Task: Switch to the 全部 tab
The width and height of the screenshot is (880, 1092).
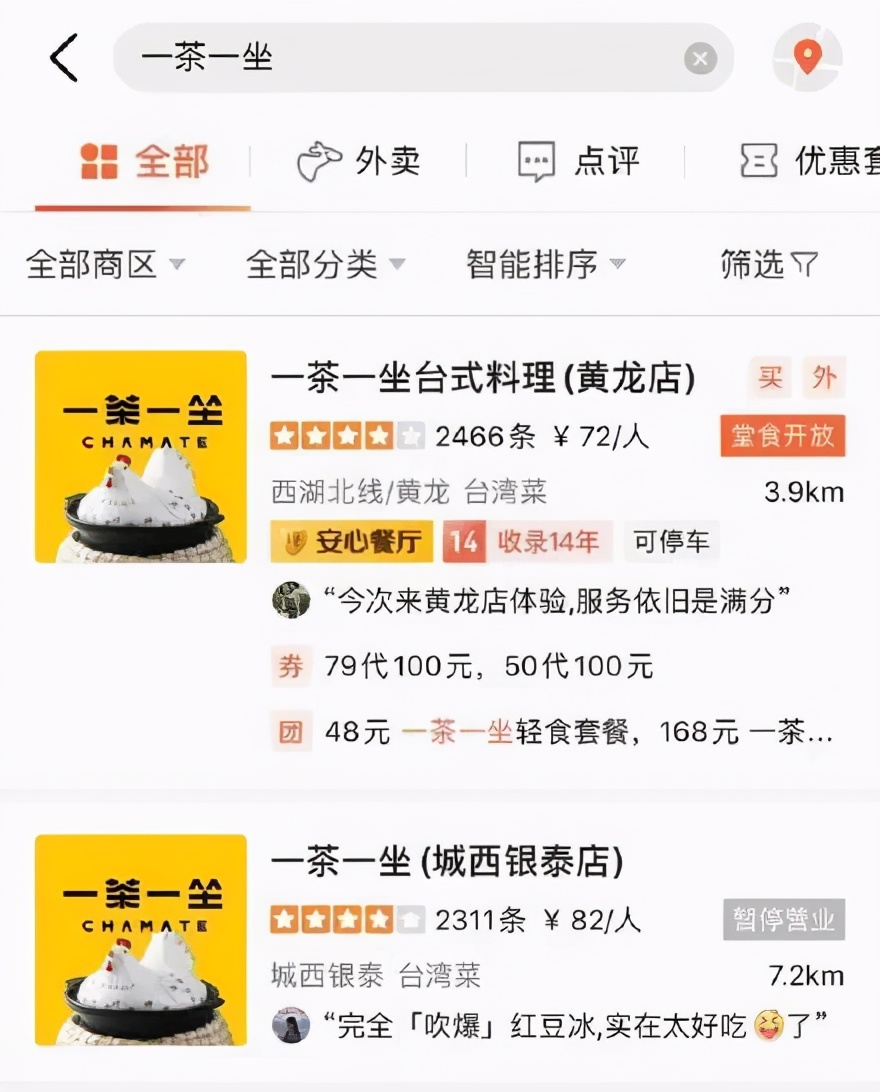Action: [x=141, y=160]
